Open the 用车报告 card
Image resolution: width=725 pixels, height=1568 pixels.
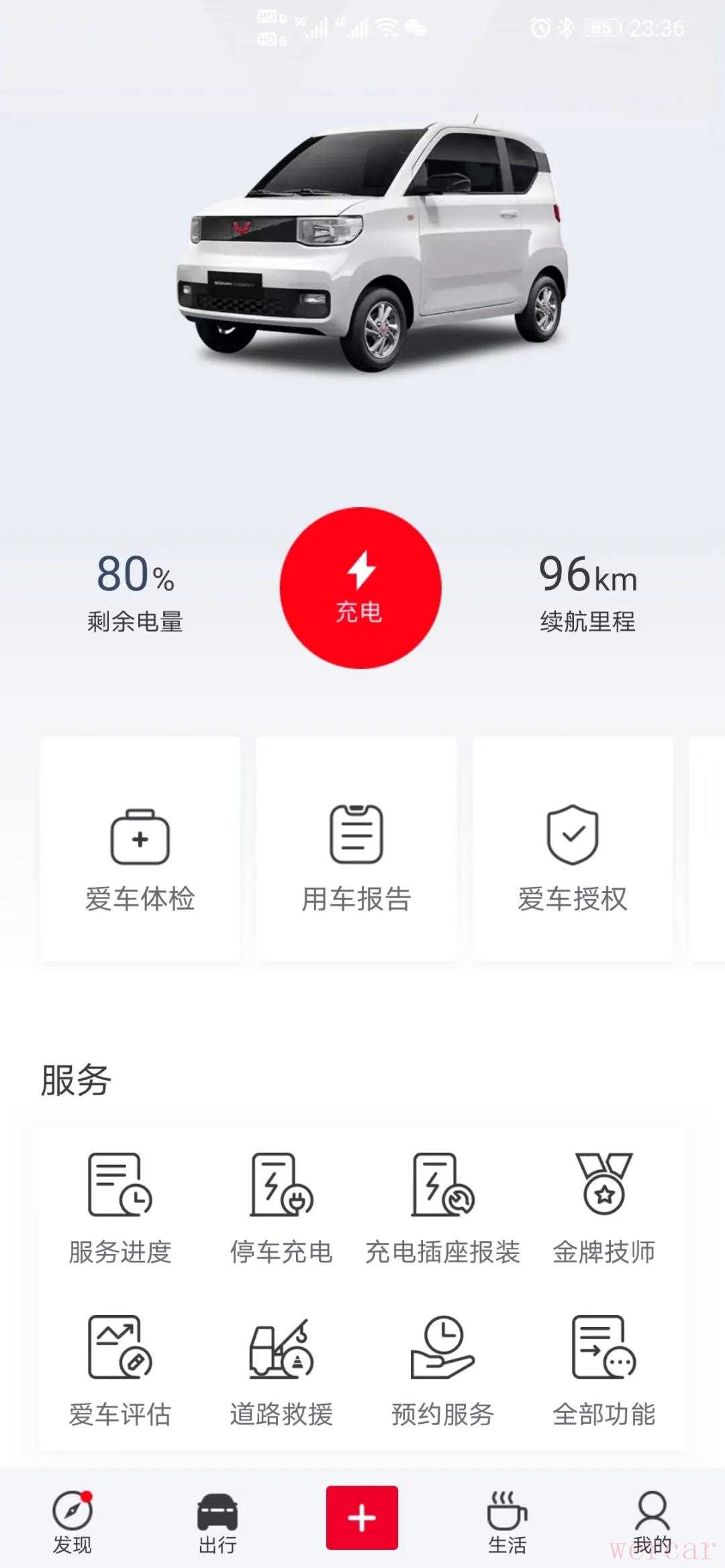(356, 849)
